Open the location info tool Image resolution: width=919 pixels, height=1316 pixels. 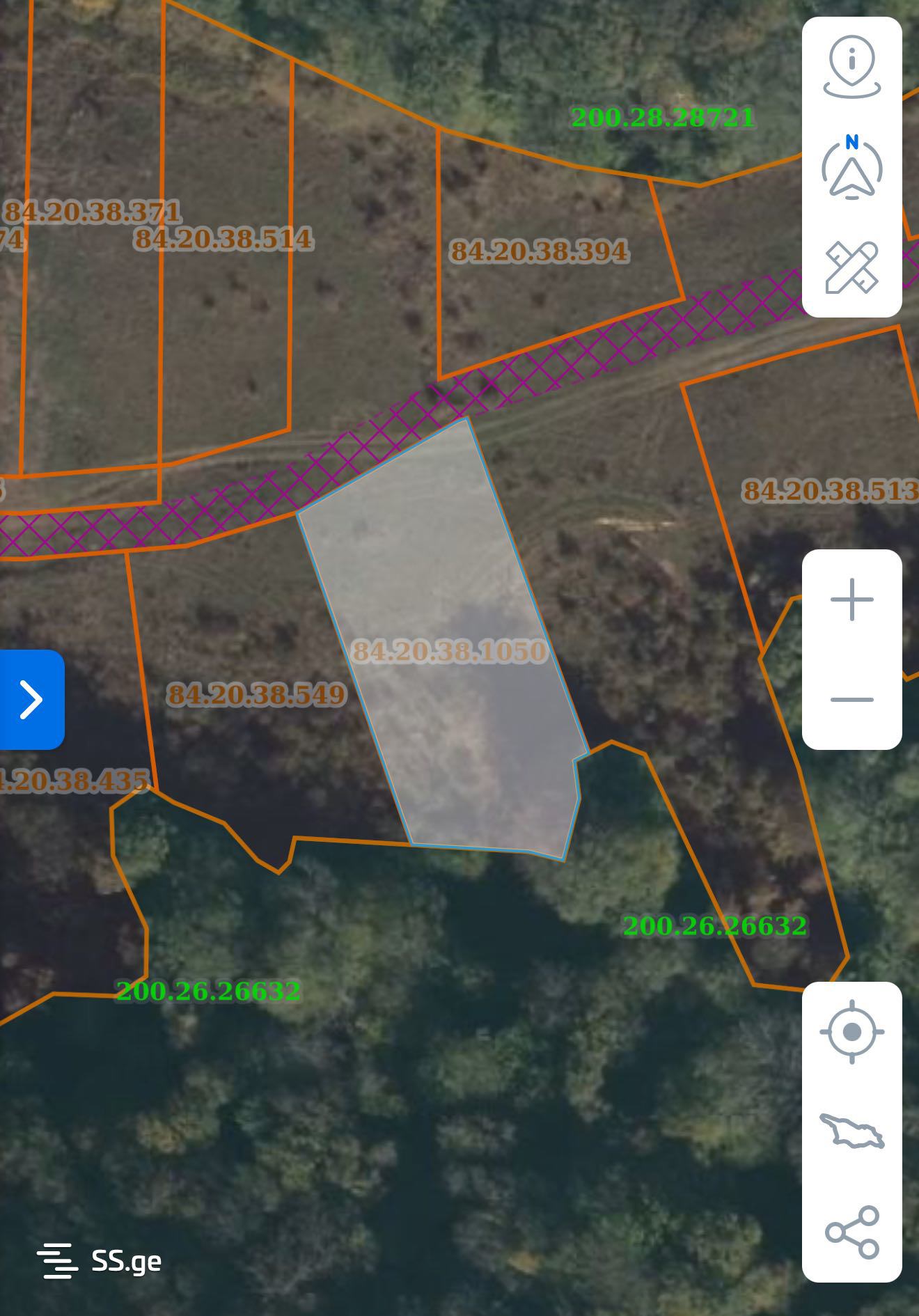click(x=851, y=68)
